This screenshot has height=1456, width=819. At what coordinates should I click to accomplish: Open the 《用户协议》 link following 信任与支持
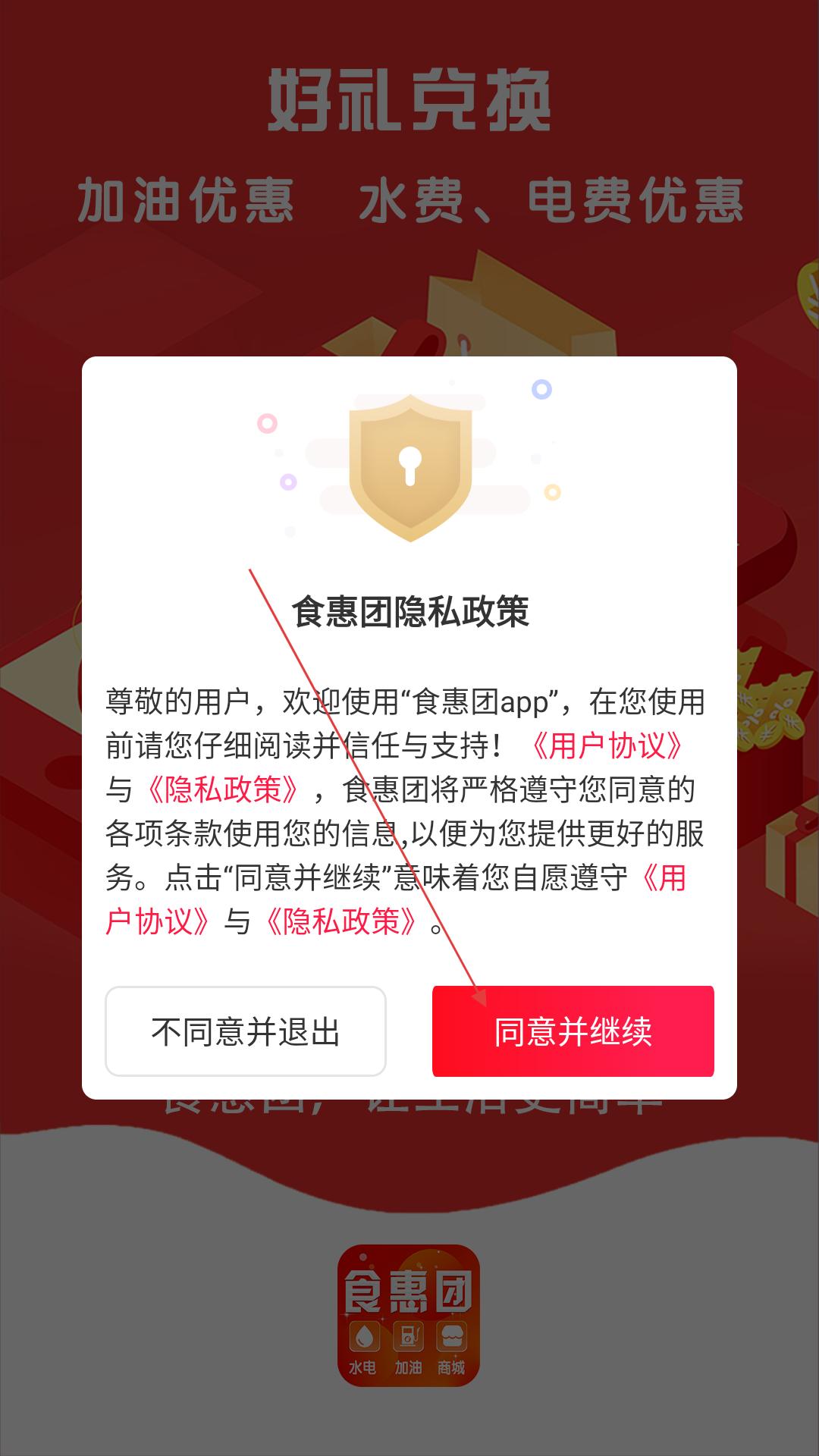click(607, 746)
